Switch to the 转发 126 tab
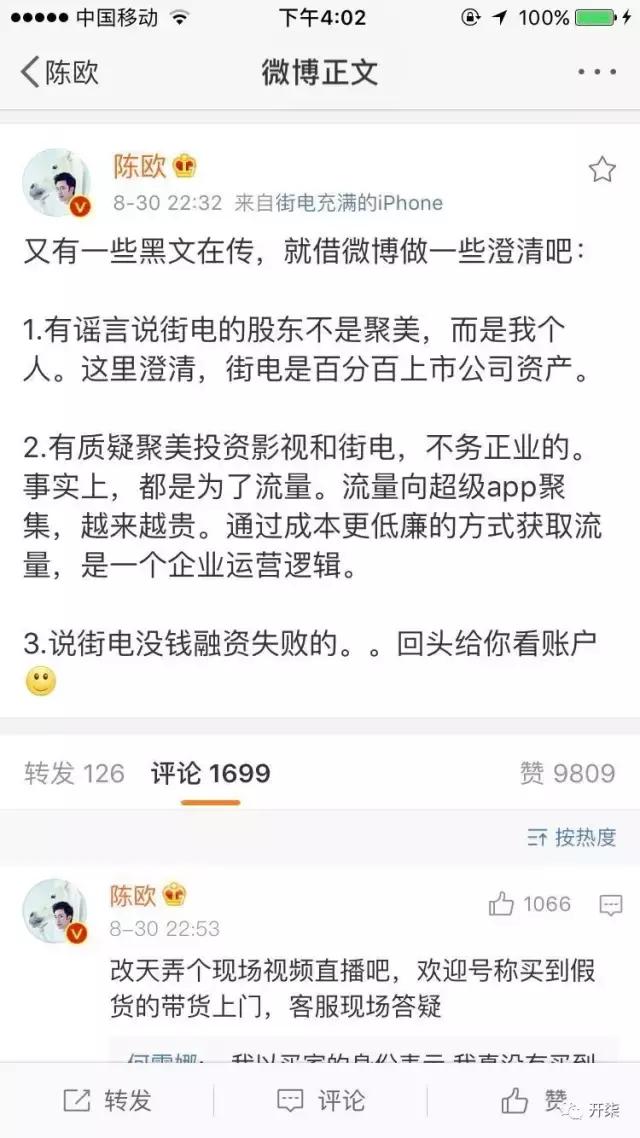This screenshot has width=640, height=1138. coord(74,772)
